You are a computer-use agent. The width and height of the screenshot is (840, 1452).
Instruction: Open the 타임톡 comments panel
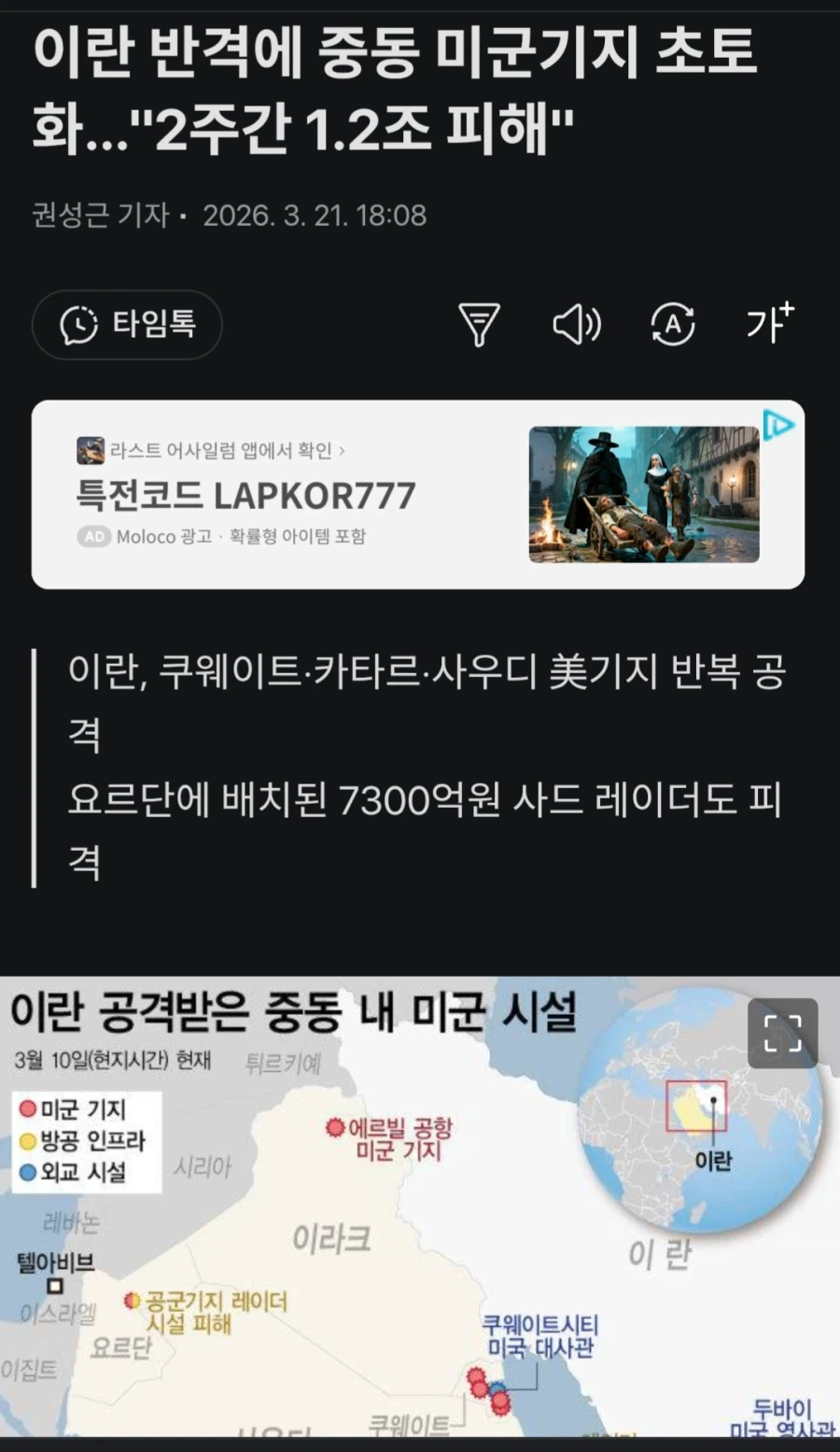(127, 325)
